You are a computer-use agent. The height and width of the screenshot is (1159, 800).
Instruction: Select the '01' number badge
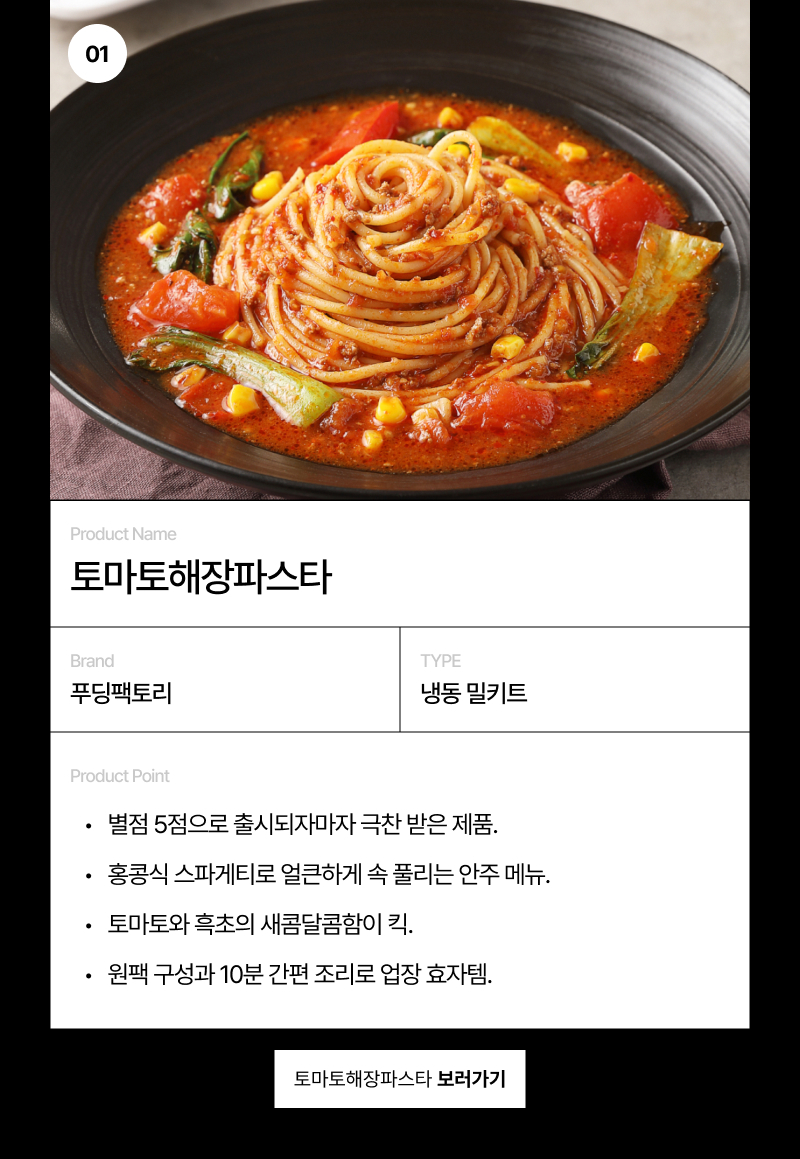tap(96, 55)
